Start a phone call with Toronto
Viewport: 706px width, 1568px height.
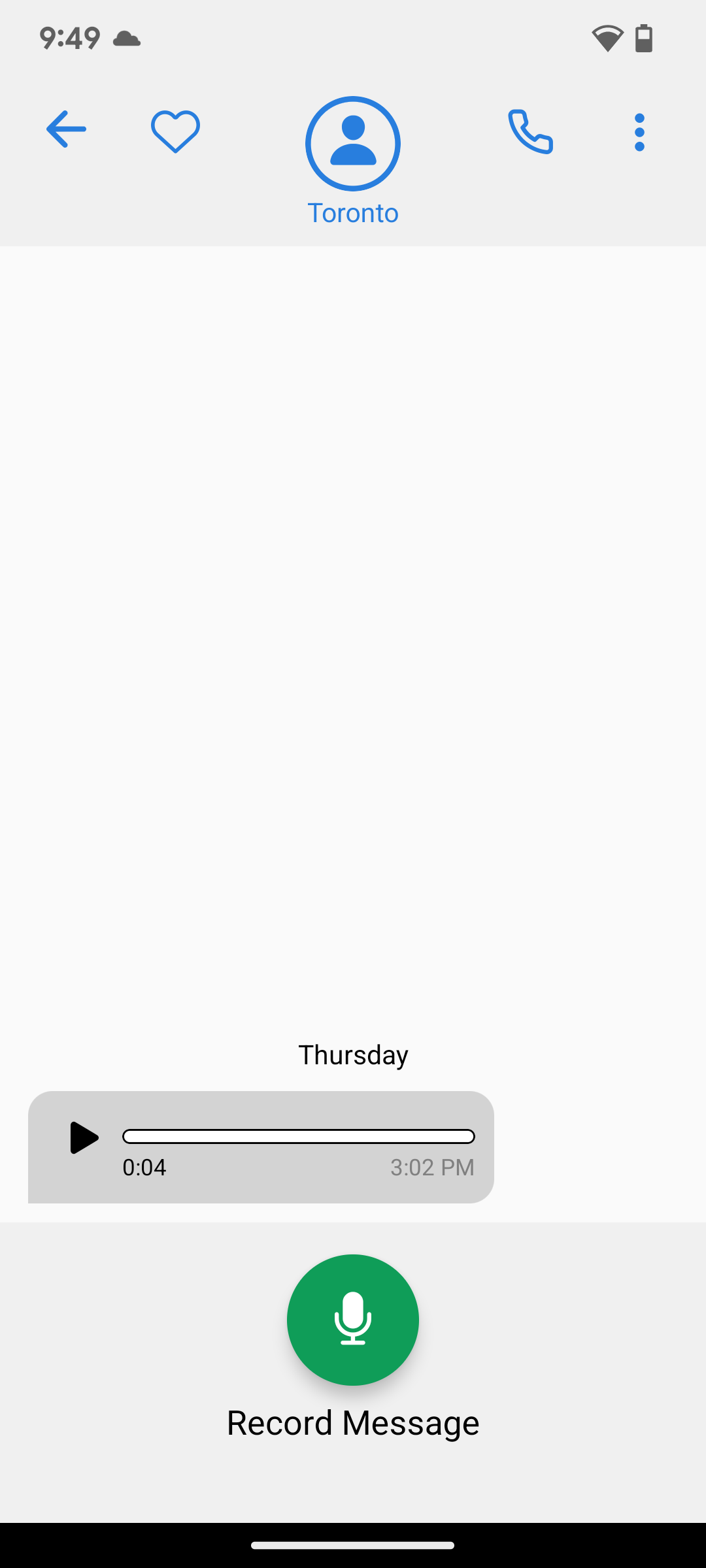coord(530,131)
